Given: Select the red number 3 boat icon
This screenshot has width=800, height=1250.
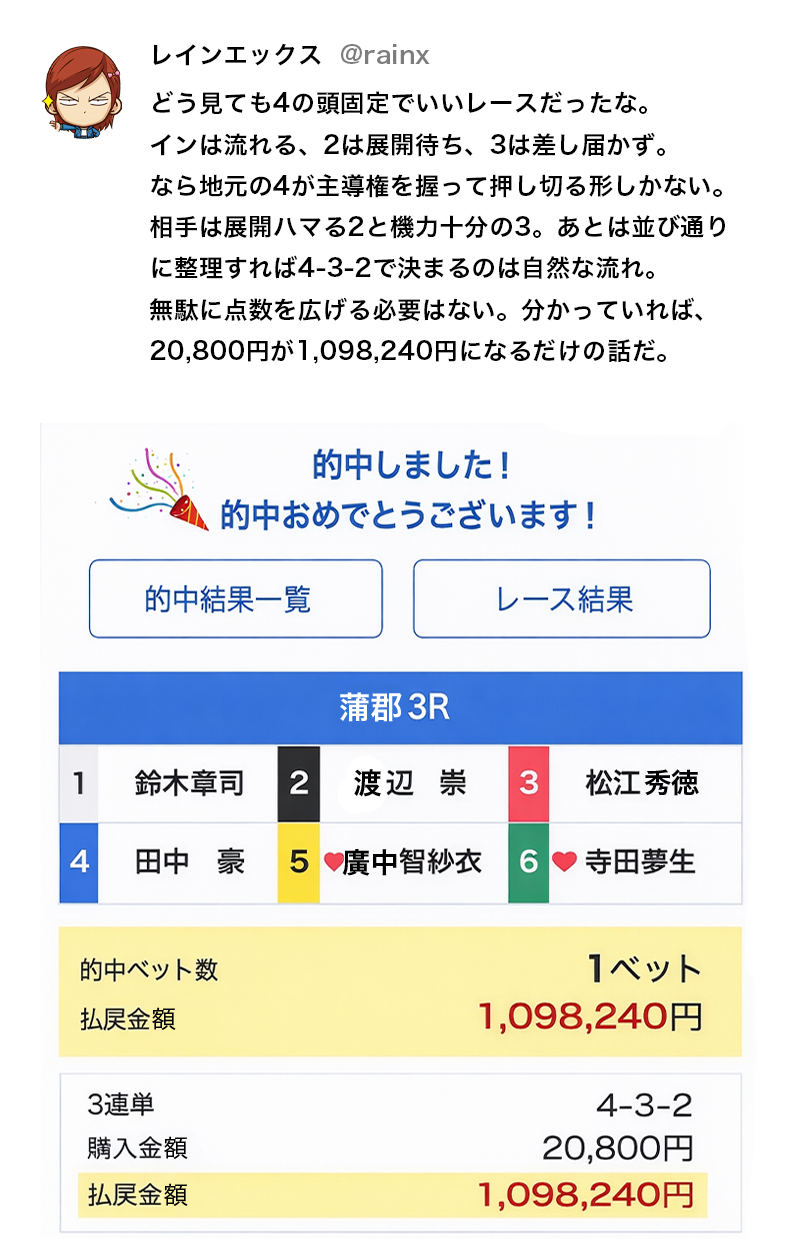Looking at the screenshot, I should coord(528,783).
